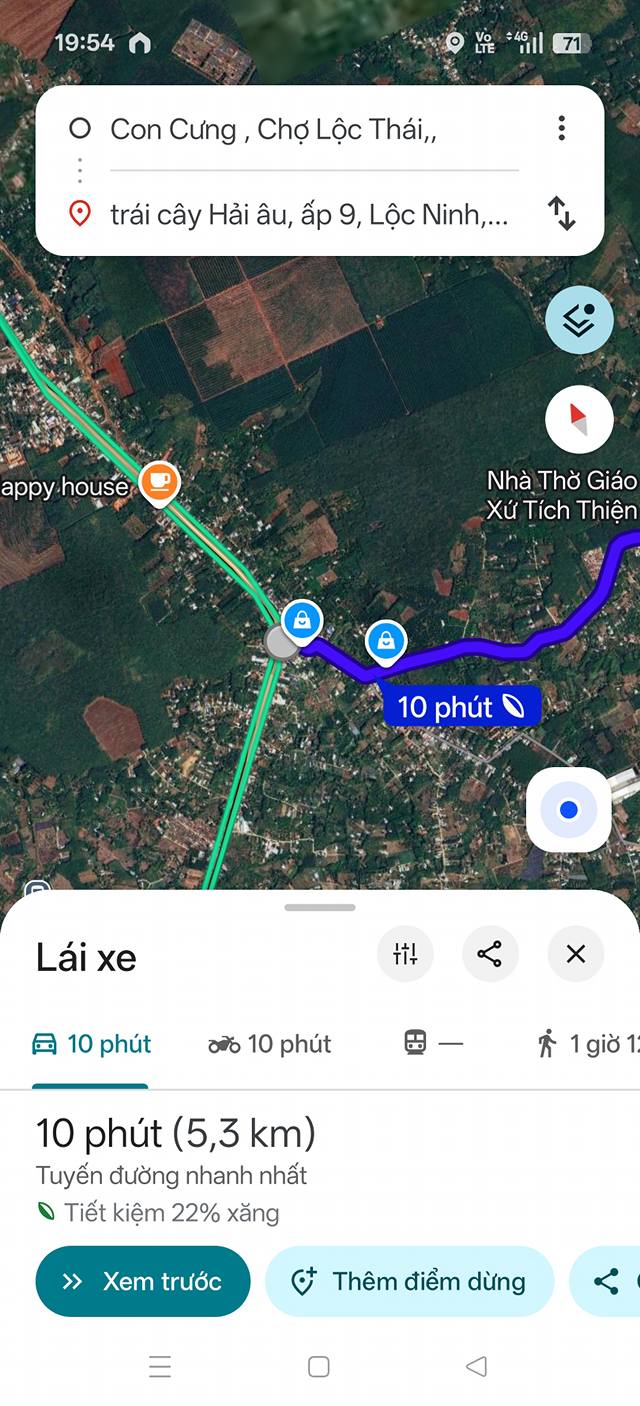Image resolution: width=640 pixels, height=1406 pixels.
Task: Open the route overflow menu
Action: 562,128
